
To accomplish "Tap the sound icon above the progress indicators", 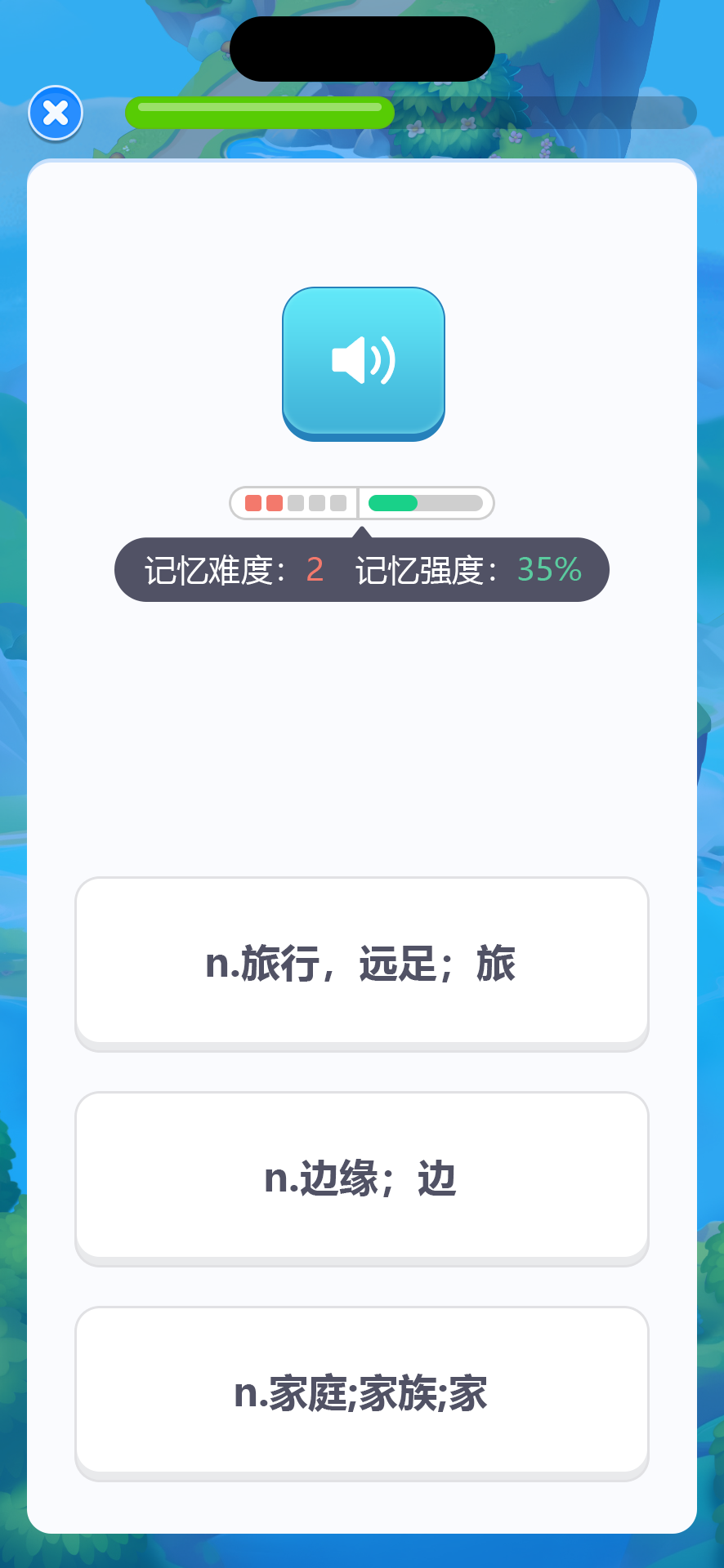I will (363, 362).
